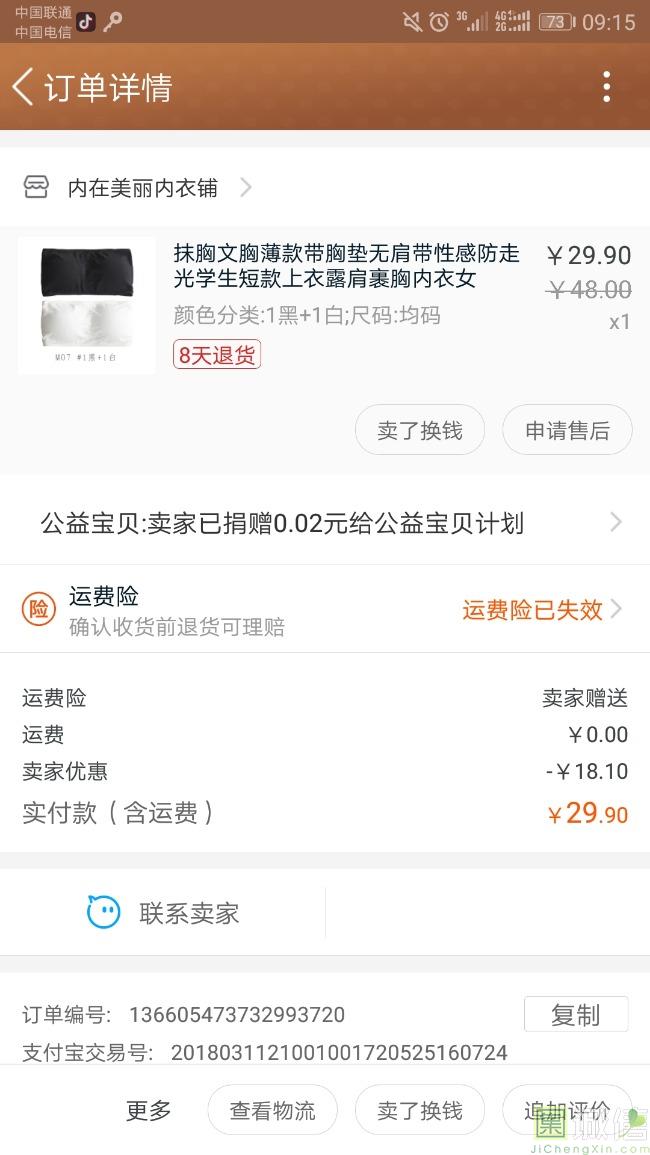Tap 追加评价 to add a review

[567, 1110]
